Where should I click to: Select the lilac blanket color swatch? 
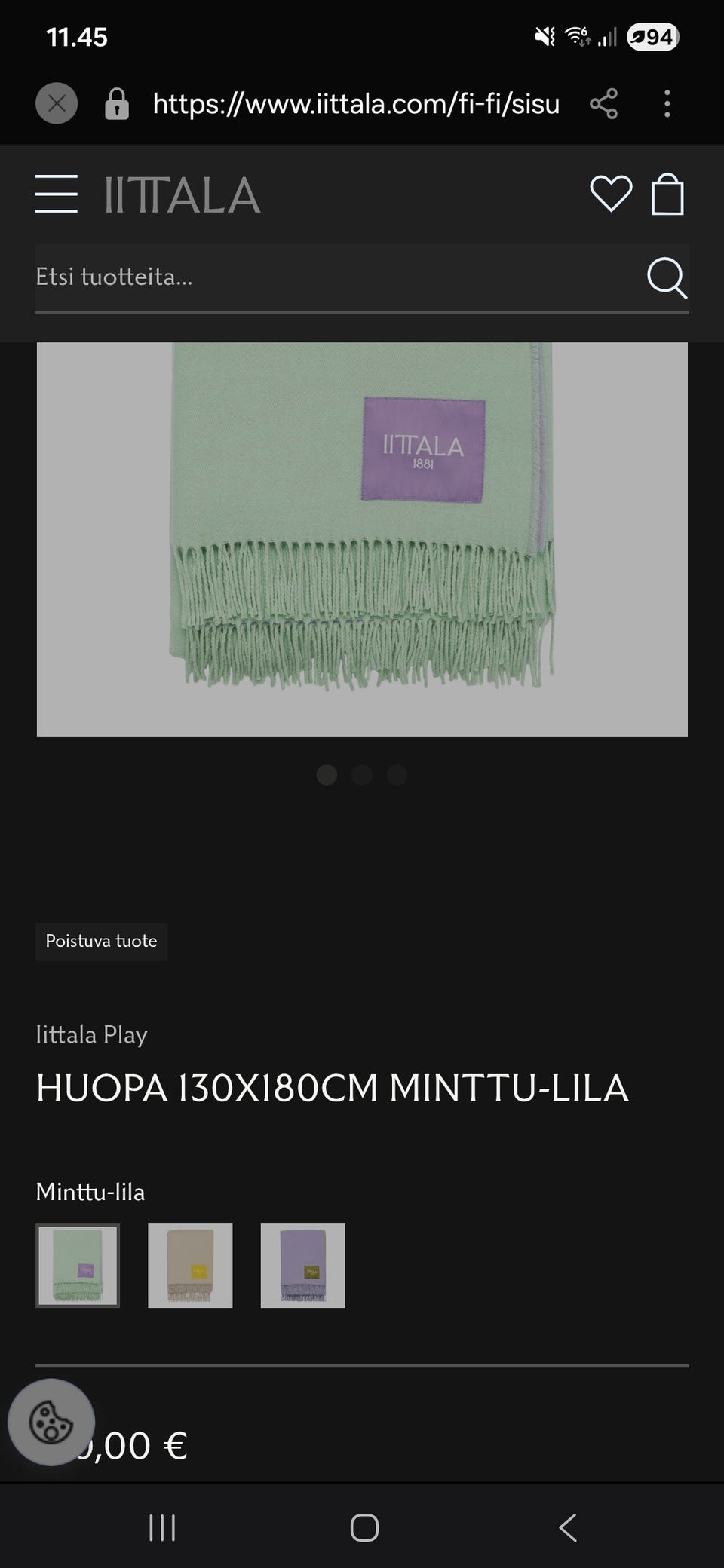[302, 1265]
